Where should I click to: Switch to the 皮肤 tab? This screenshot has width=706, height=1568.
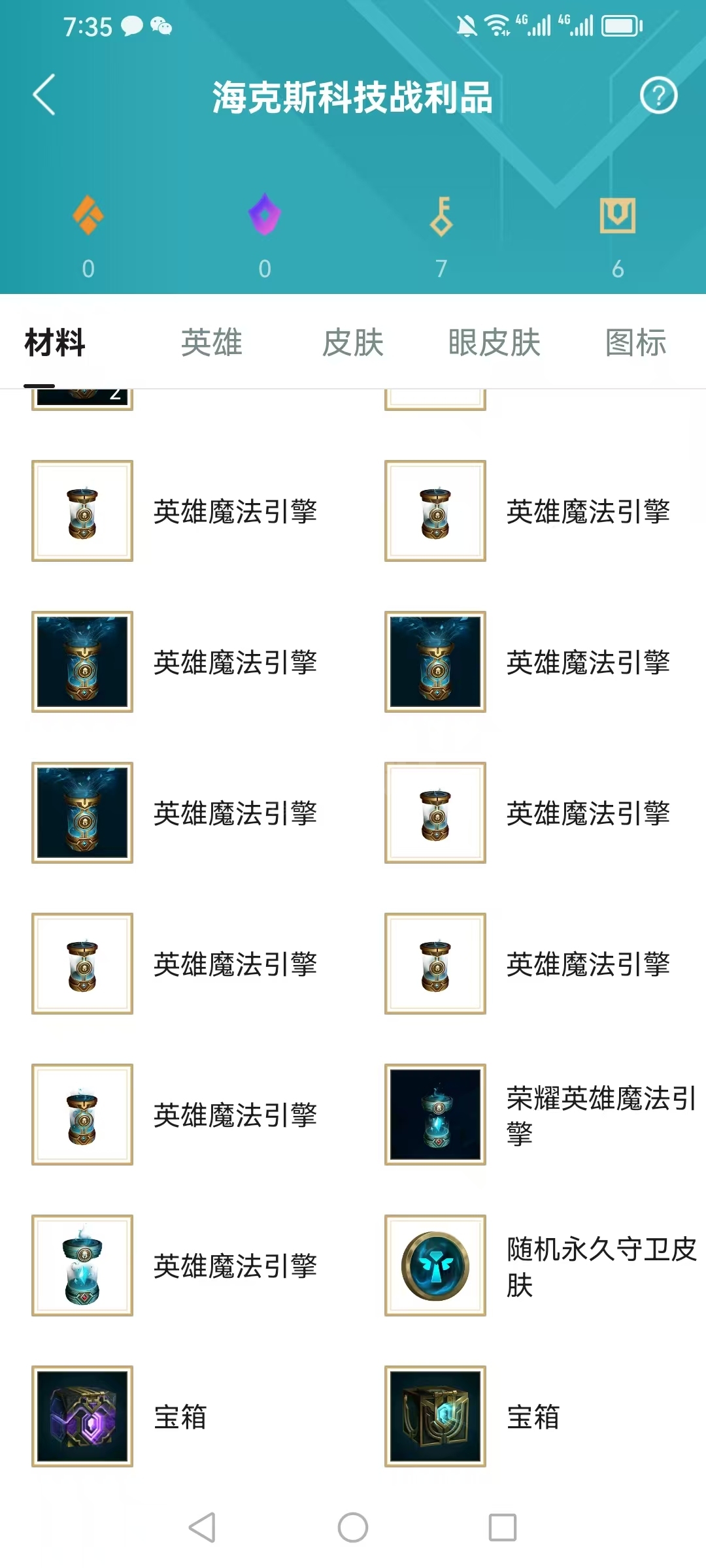pos(353,342)
